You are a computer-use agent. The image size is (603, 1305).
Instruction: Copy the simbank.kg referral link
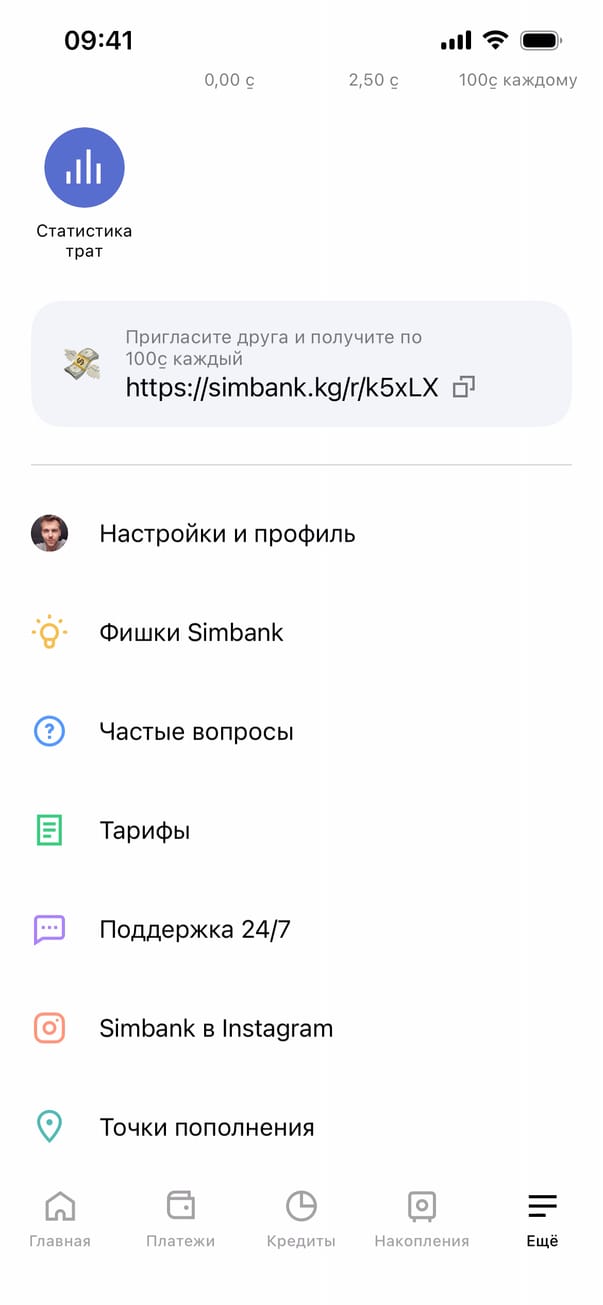[x=463, y=388]
